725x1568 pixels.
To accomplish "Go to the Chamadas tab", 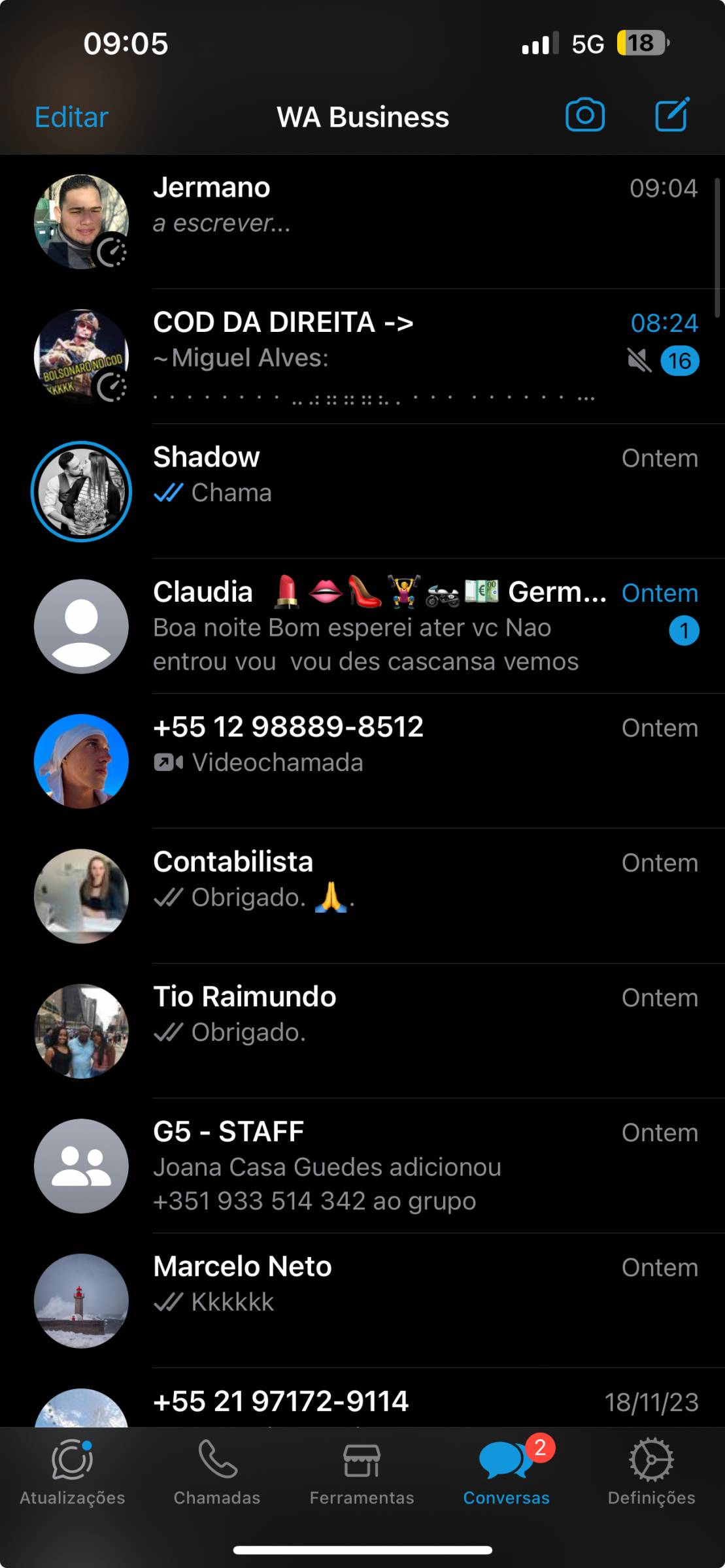I will pyautogui.click(x=217, y=1473).
